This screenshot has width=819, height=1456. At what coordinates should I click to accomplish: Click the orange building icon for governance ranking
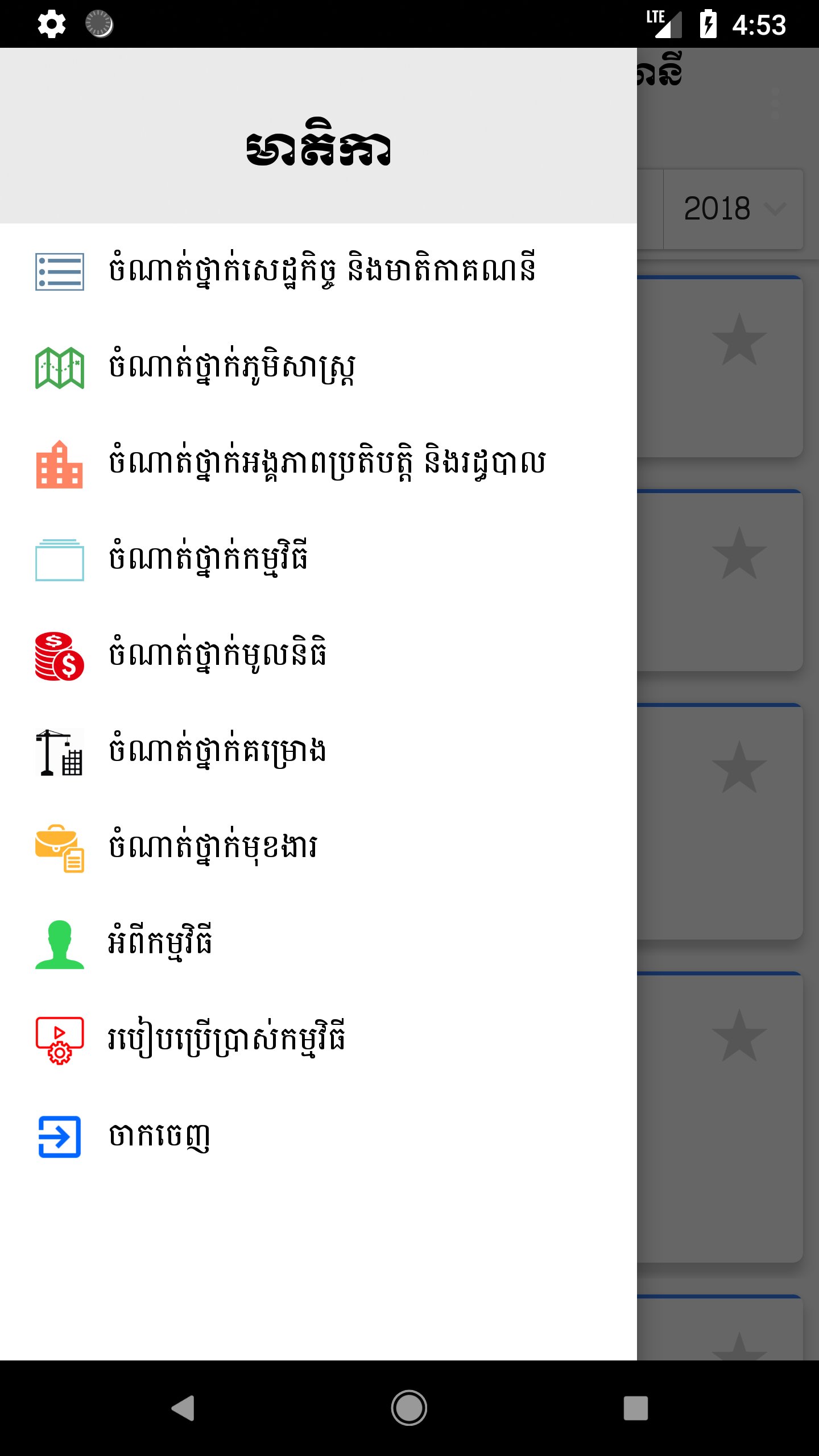(x=59, y=464)
